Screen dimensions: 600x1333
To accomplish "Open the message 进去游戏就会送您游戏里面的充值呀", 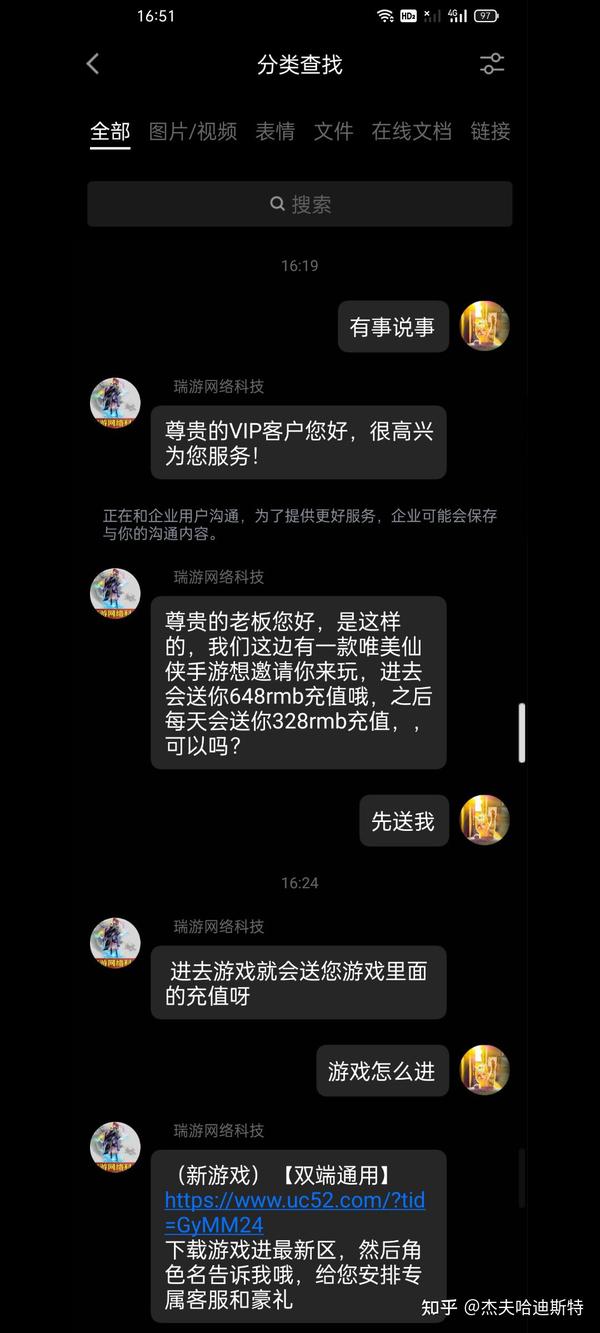I will [x=298, y=983].
